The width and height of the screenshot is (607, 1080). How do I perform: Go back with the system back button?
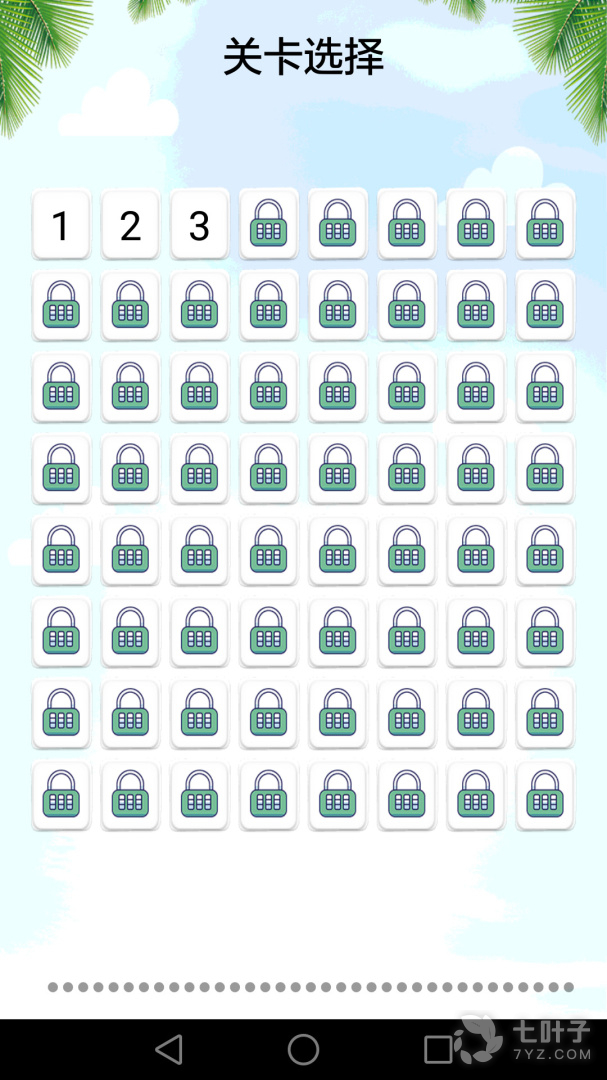(x=169, y=1049)
